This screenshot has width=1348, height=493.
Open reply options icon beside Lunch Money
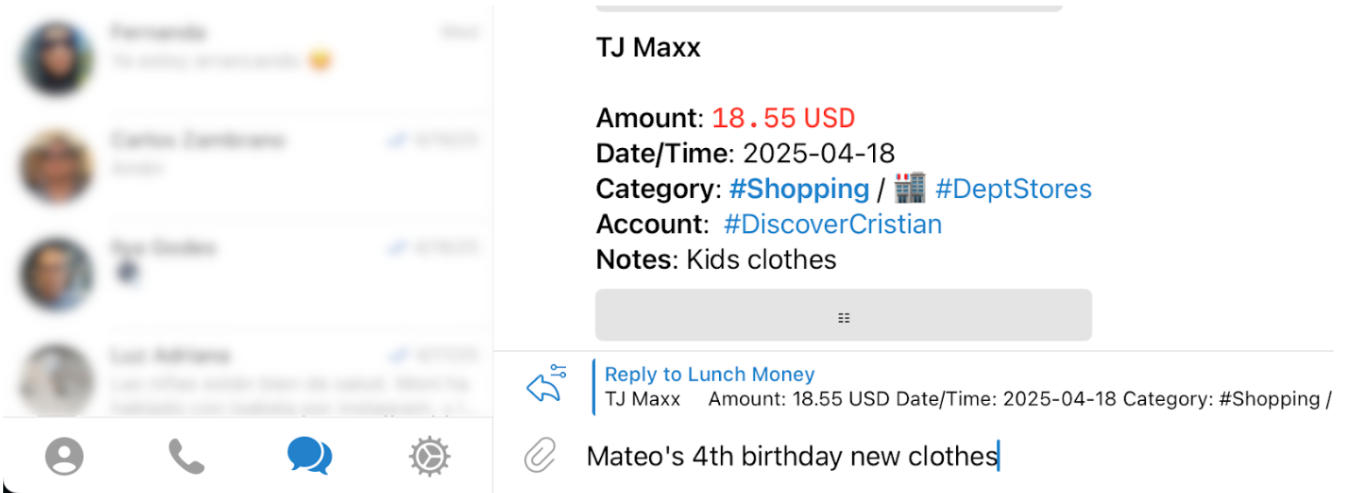[x=547, y=386]
